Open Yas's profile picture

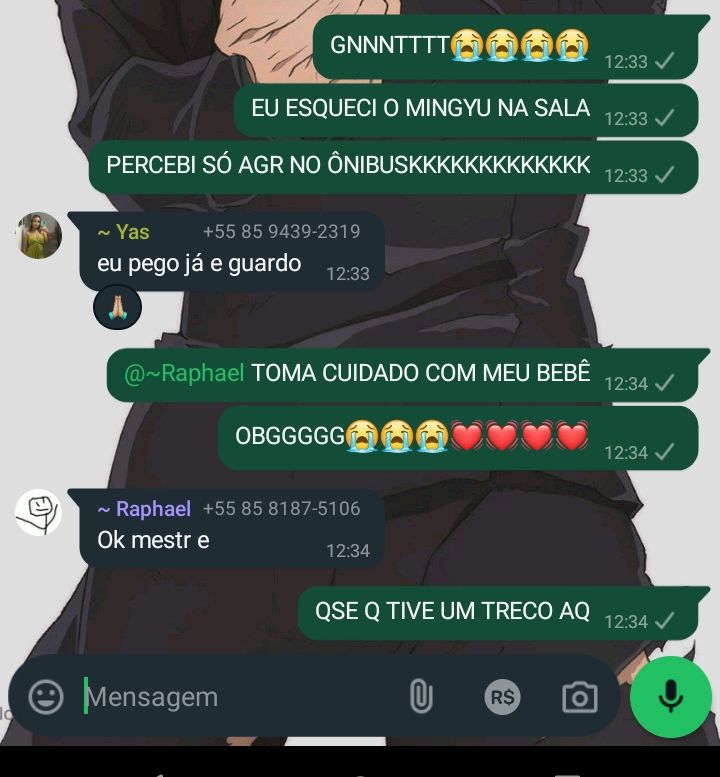pos(39,236)
